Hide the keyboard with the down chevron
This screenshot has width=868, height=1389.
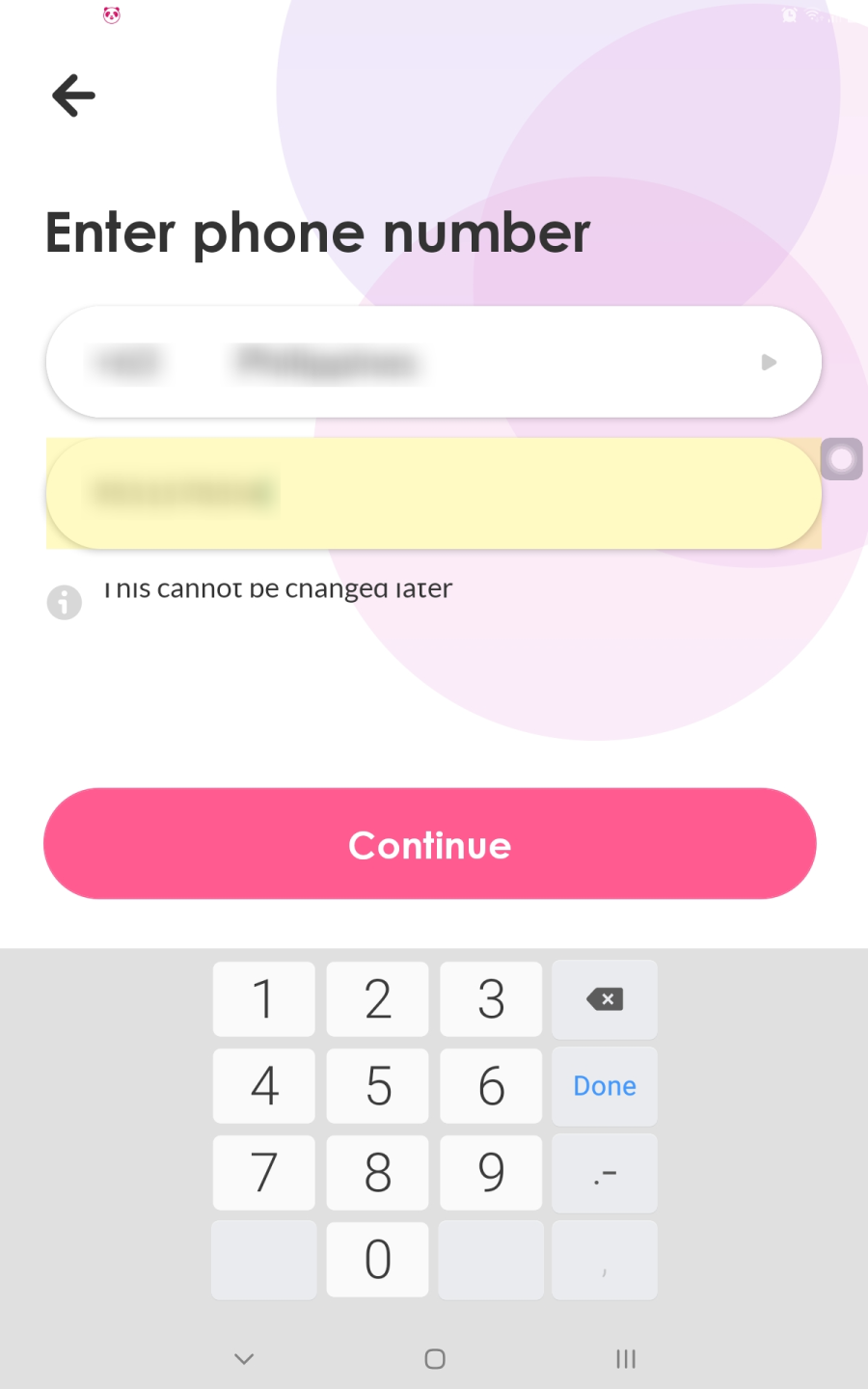click(244, 1358)
